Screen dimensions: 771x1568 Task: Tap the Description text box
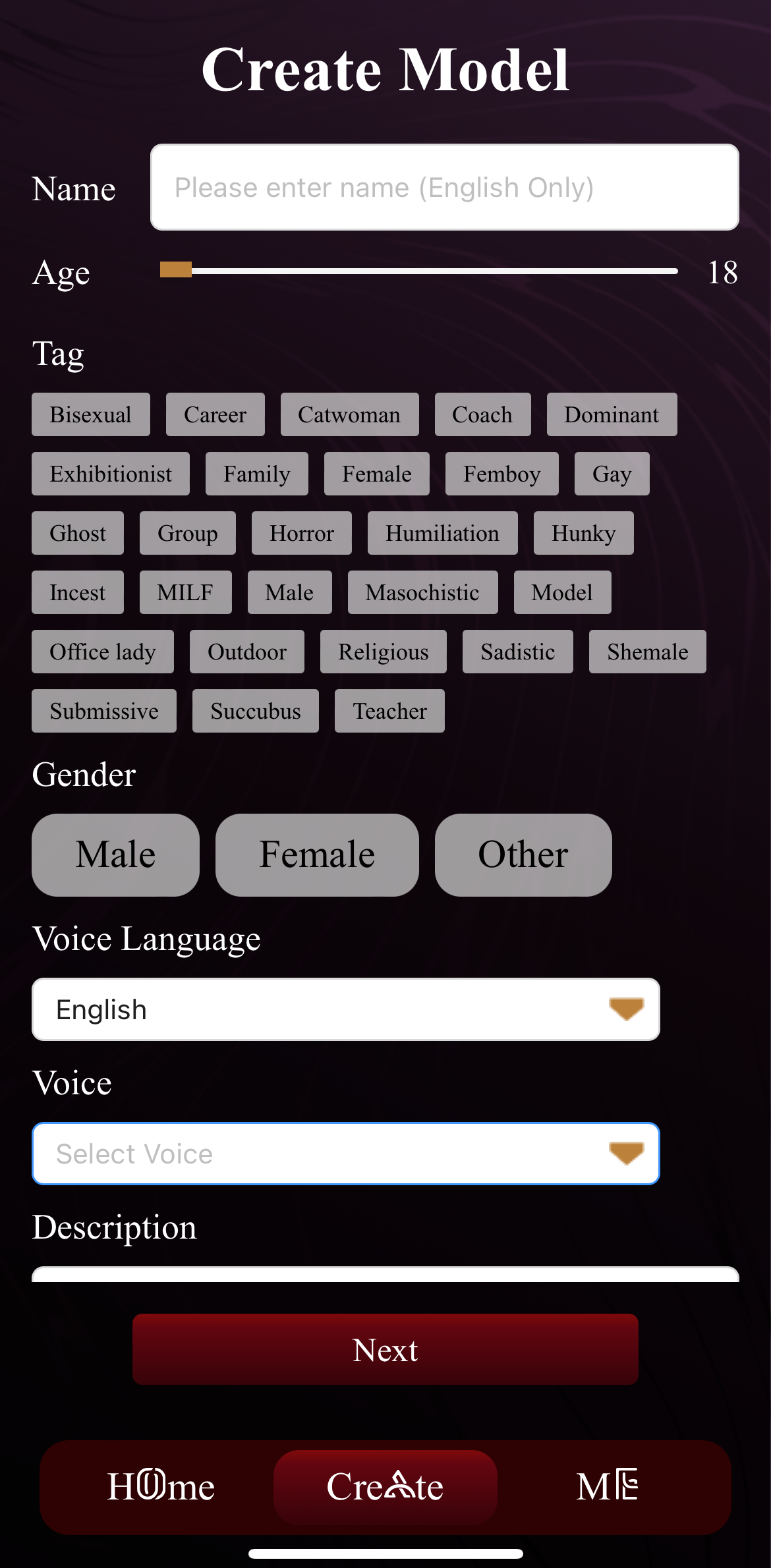point(385,1274)
